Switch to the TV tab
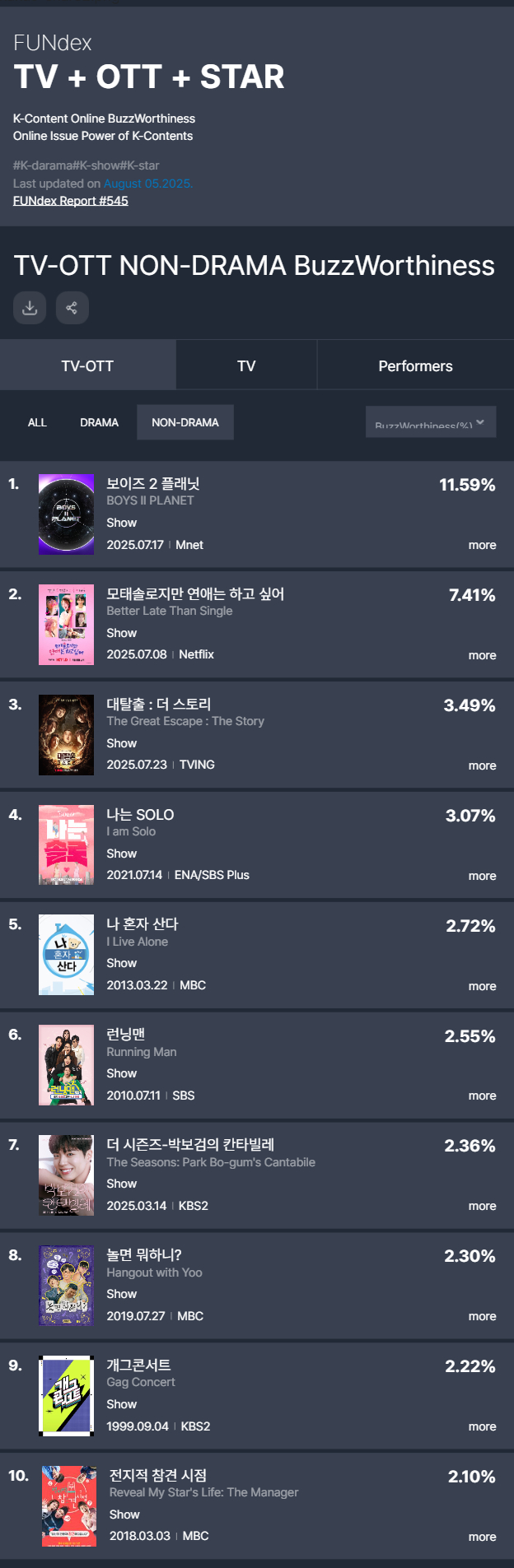Image resolution: width=514 pixels, height=1568 pixels. [246, 366]
